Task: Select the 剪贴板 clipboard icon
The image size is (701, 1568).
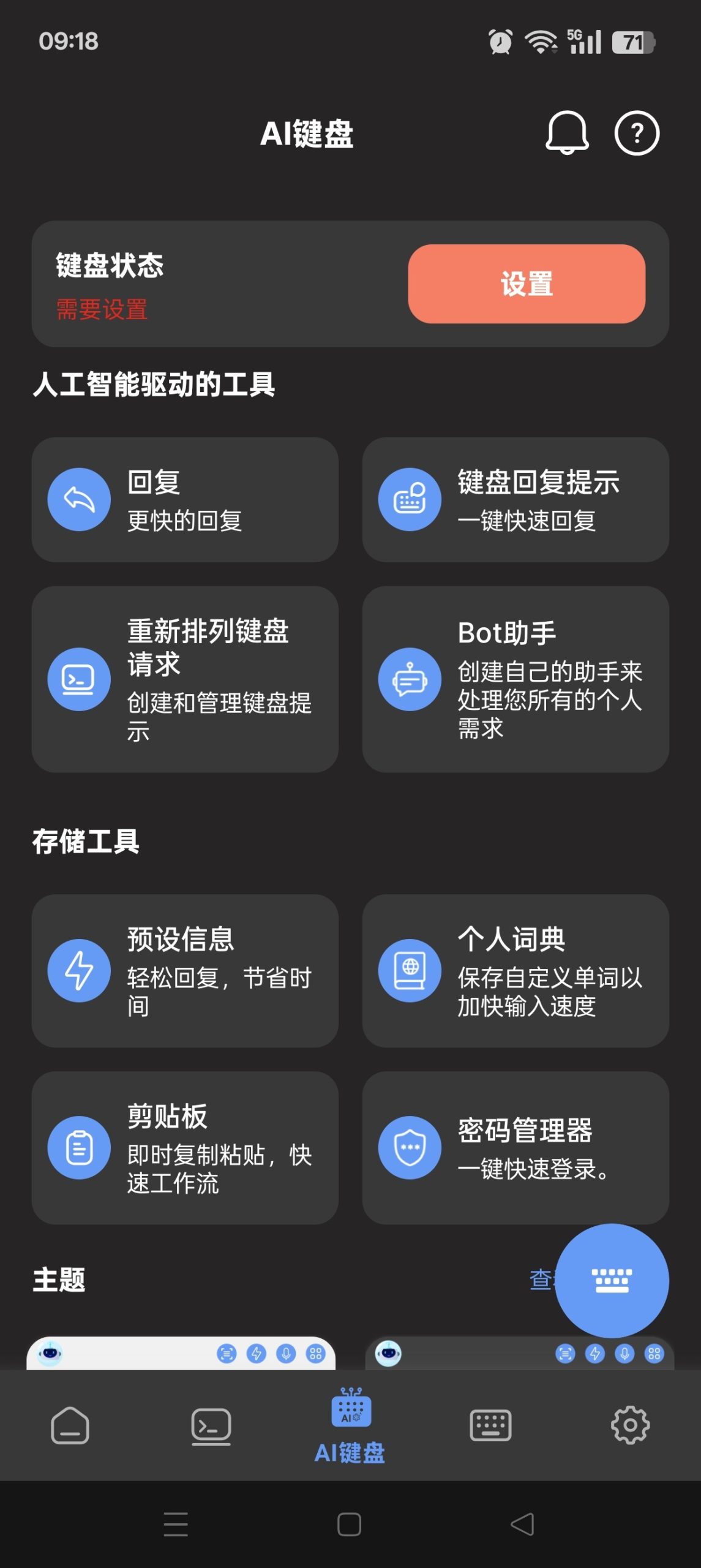Action: click(78, 1147)
